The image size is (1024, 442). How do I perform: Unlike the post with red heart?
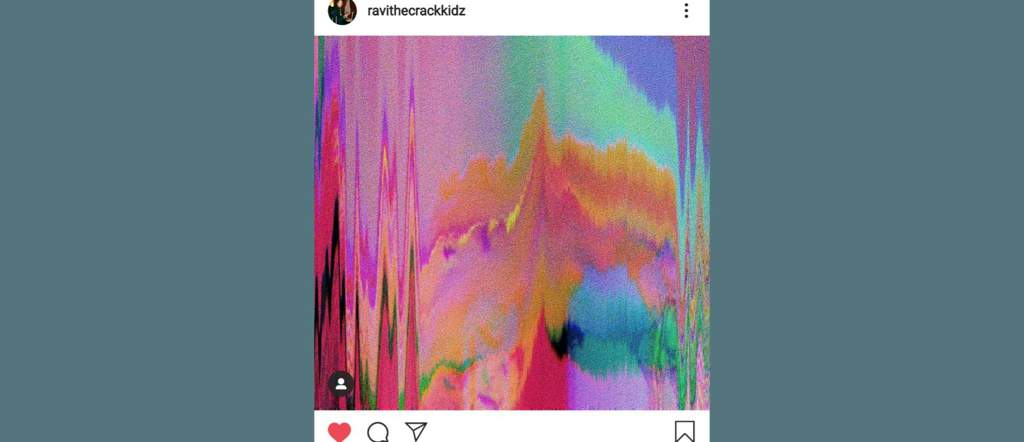(340, 432)
